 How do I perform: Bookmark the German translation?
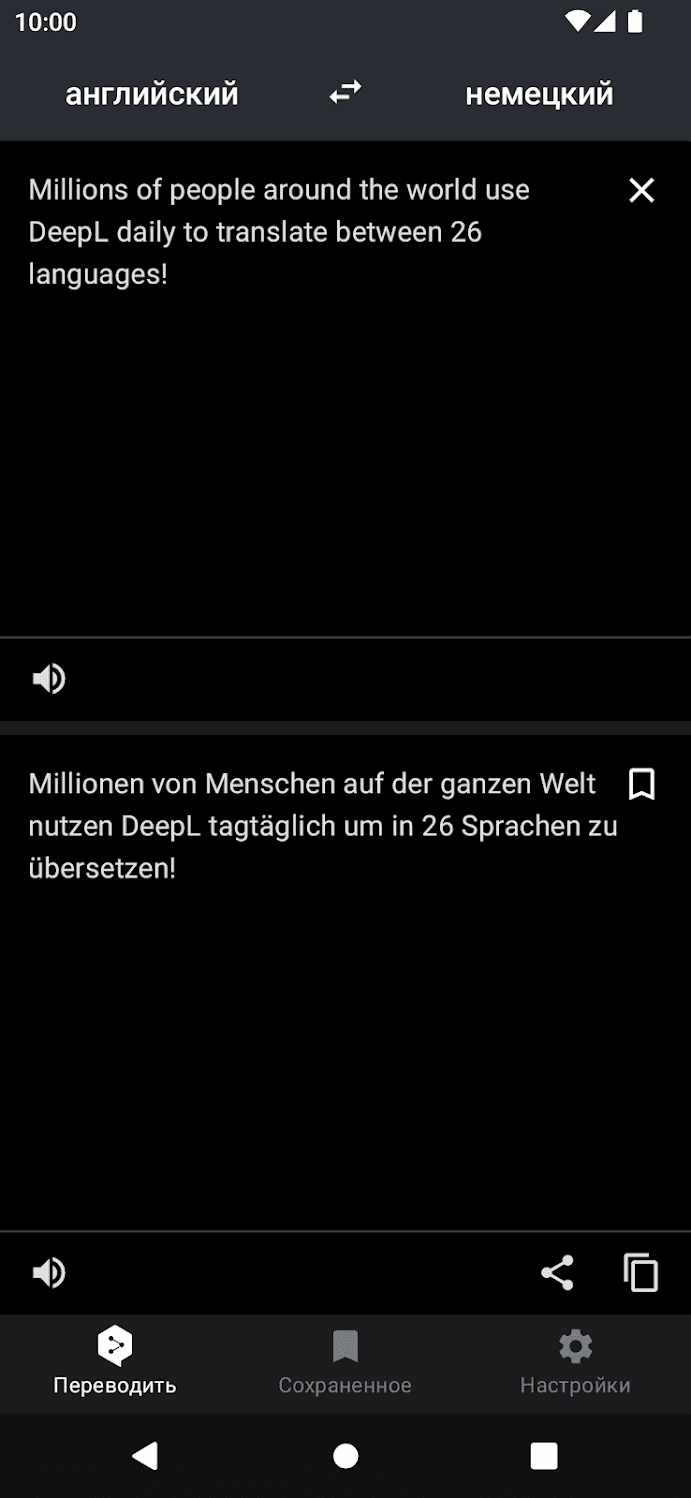tap(641, 784)
